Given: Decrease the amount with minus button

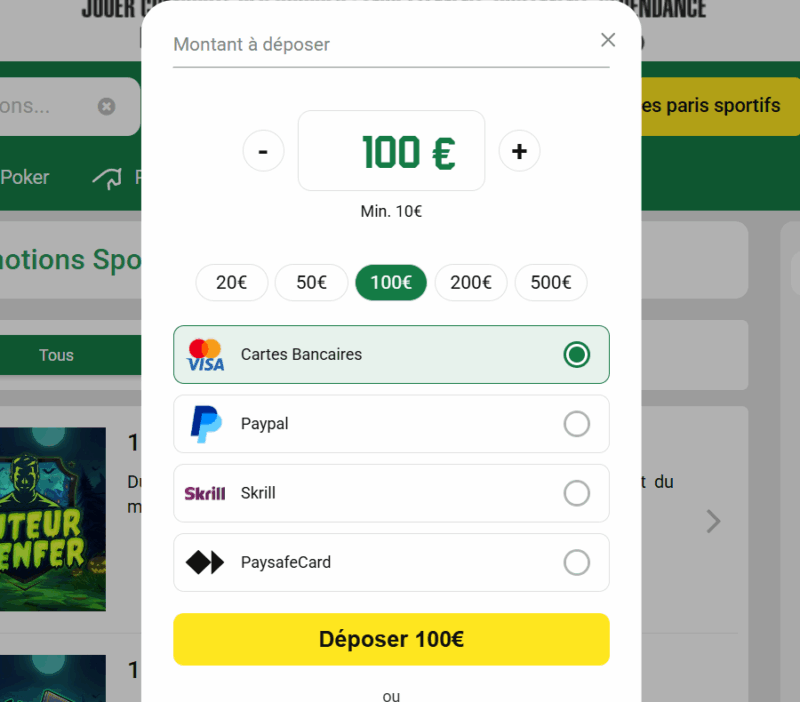Looking at the screenshot, I should click(x=263, y=151).
